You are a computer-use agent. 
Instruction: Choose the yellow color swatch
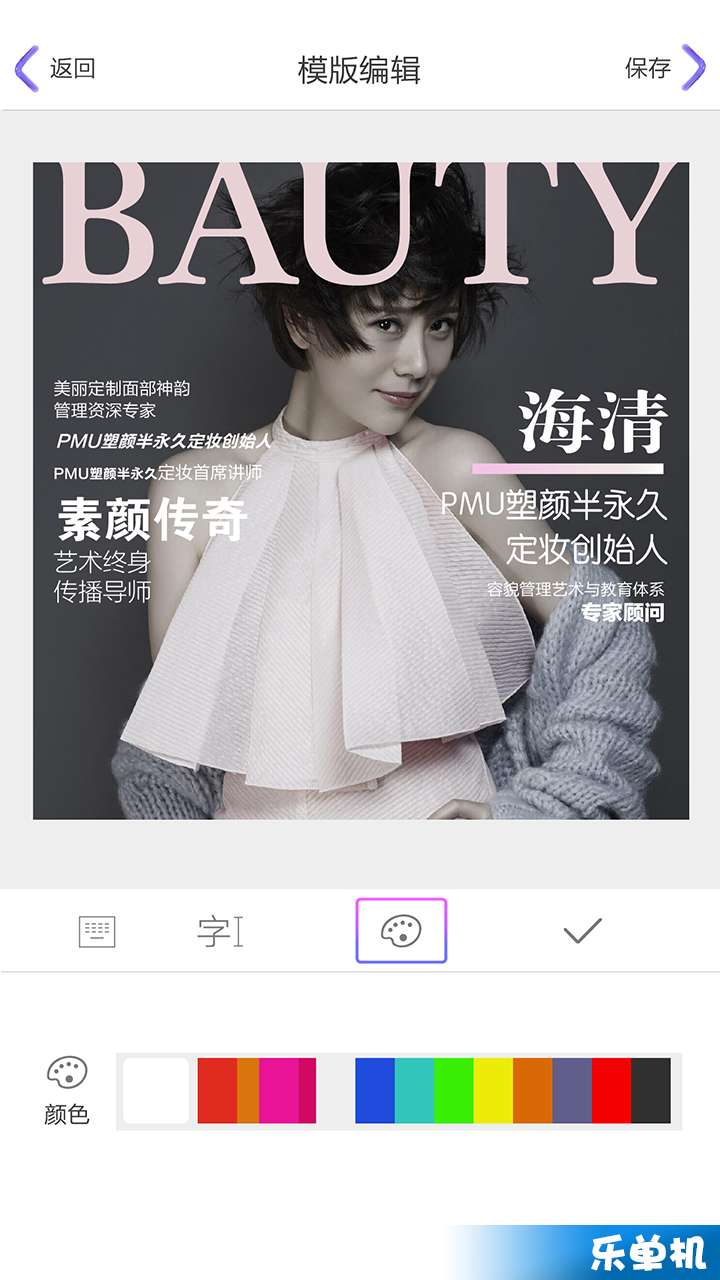click(x=493, y=1091)
